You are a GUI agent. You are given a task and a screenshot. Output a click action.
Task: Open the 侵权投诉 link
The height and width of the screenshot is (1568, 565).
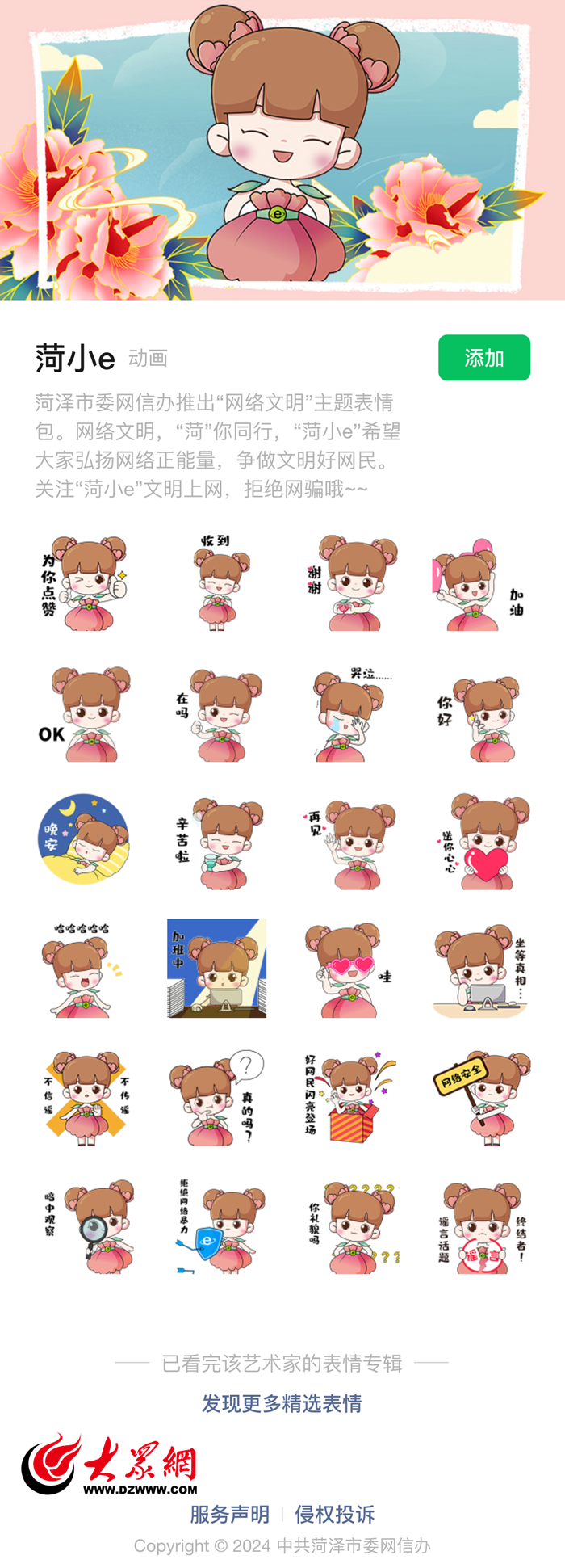click(334, 1515)
